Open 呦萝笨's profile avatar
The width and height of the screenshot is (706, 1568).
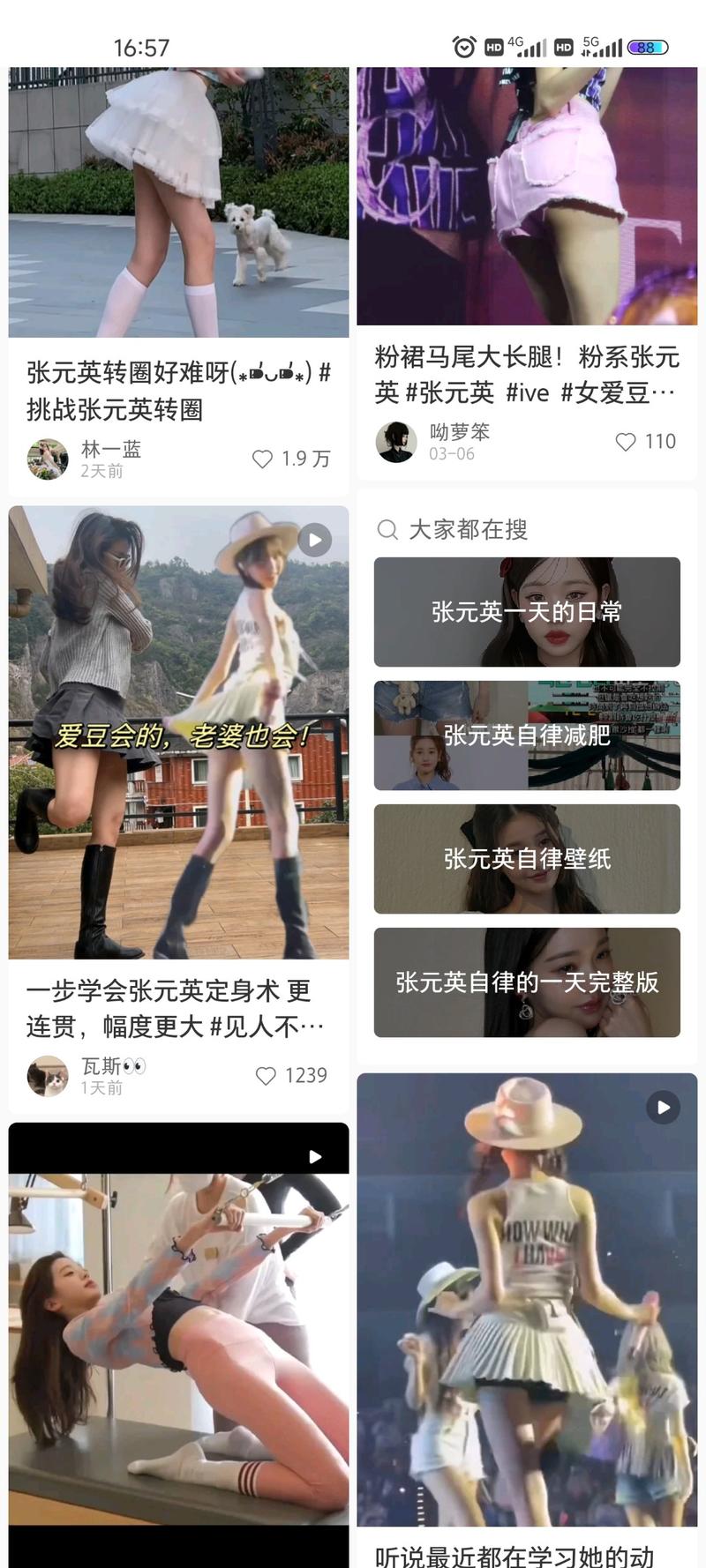pos(396,441)
